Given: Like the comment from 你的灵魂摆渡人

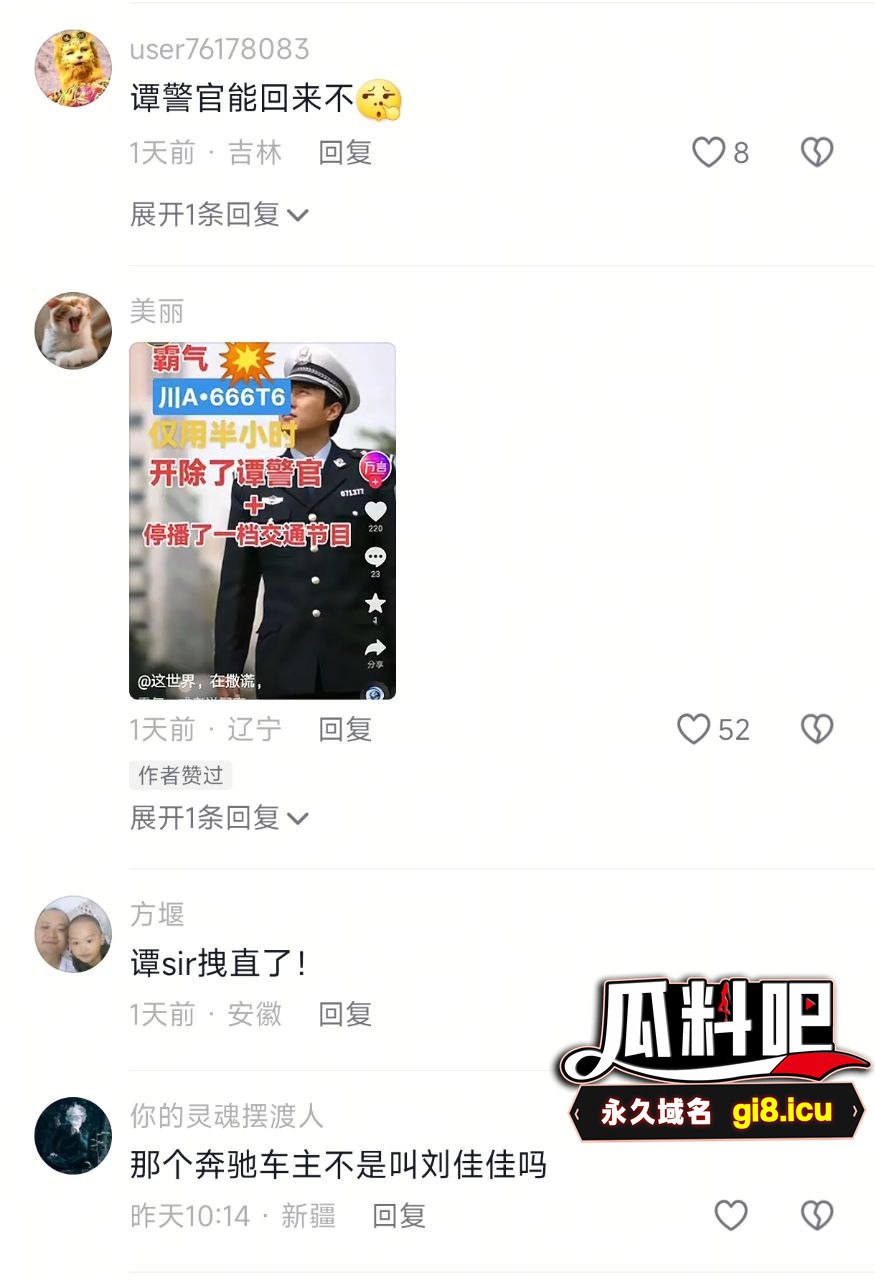Looking at the screenshot, I should coord(731,1215).
